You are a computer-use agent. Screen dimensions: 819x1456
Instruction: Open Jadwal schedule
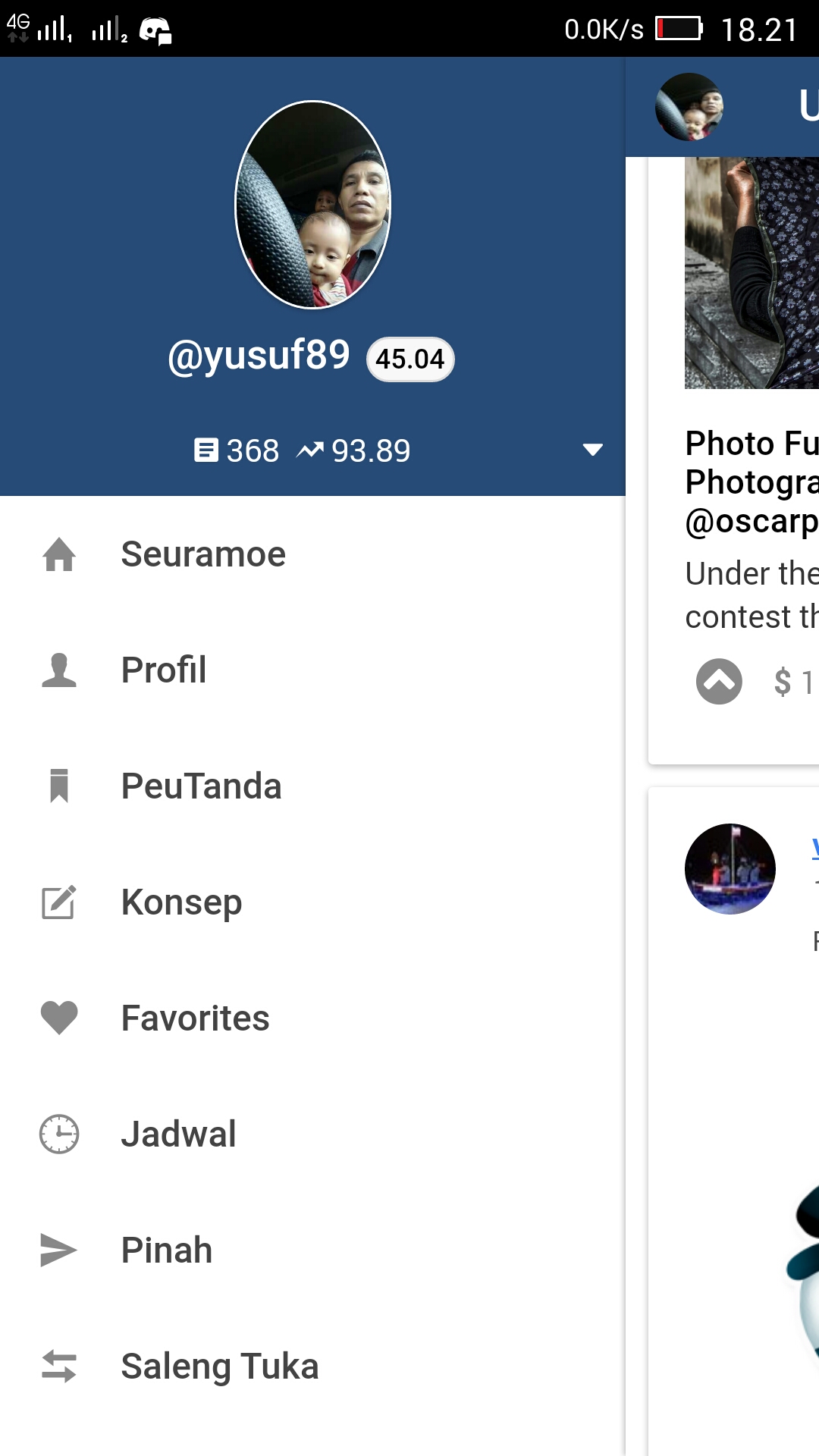(179, 1134)
